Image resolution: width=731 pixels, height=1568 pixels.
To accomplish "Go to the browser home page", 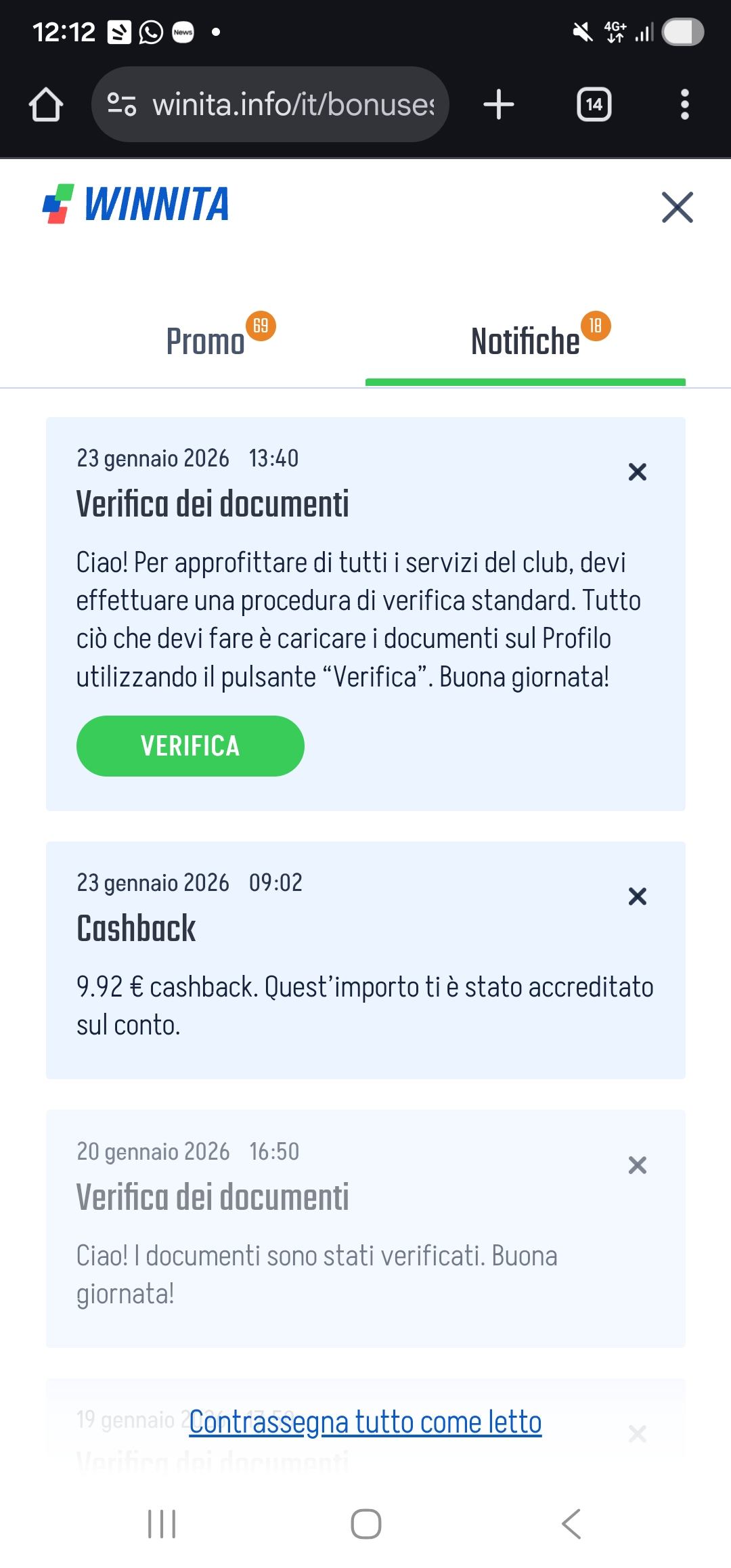I will [46, 105].
